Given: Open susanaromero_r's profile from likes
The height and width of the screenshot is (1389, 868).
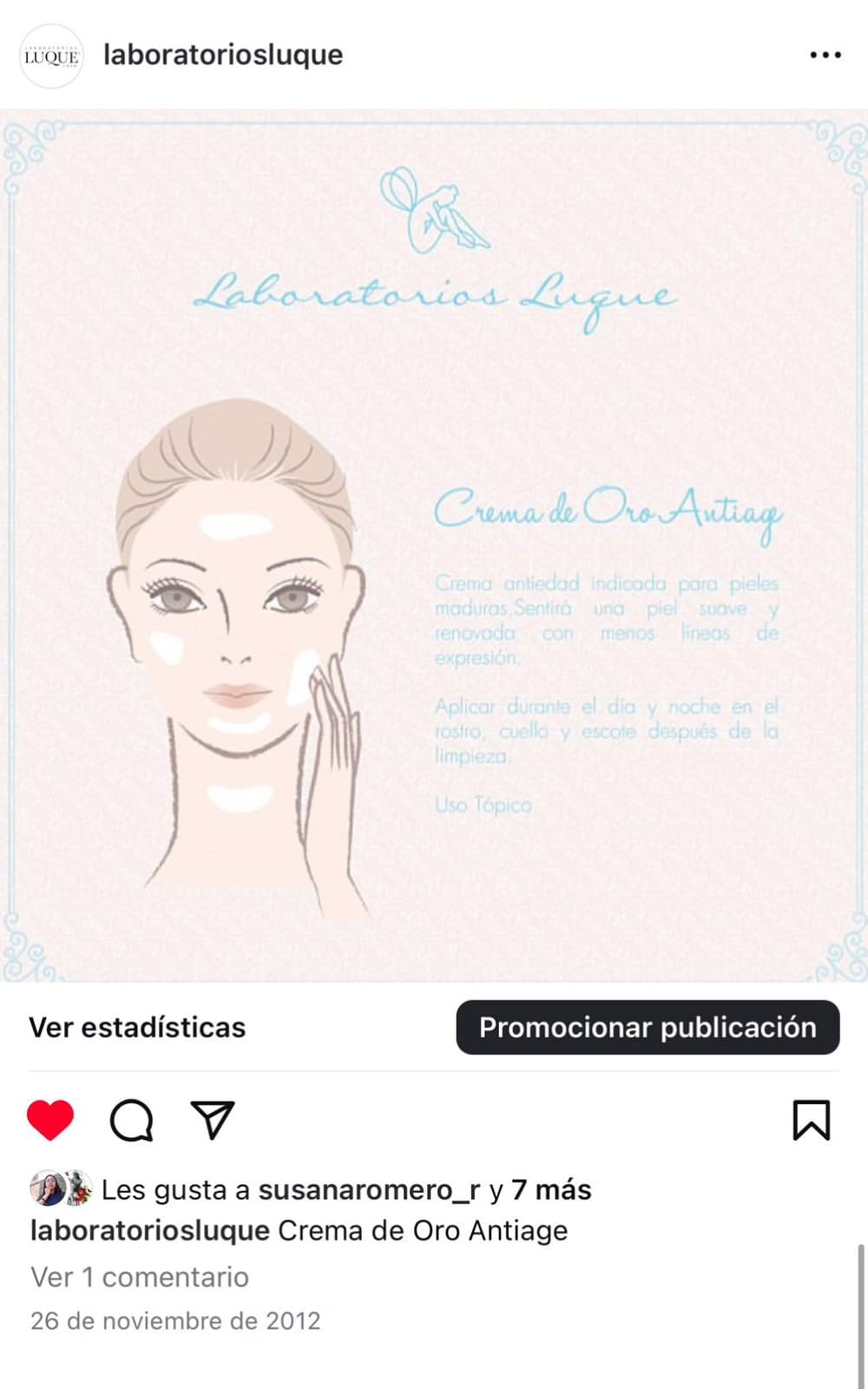Looking at the screenshot, I should tap(369, 1189).
